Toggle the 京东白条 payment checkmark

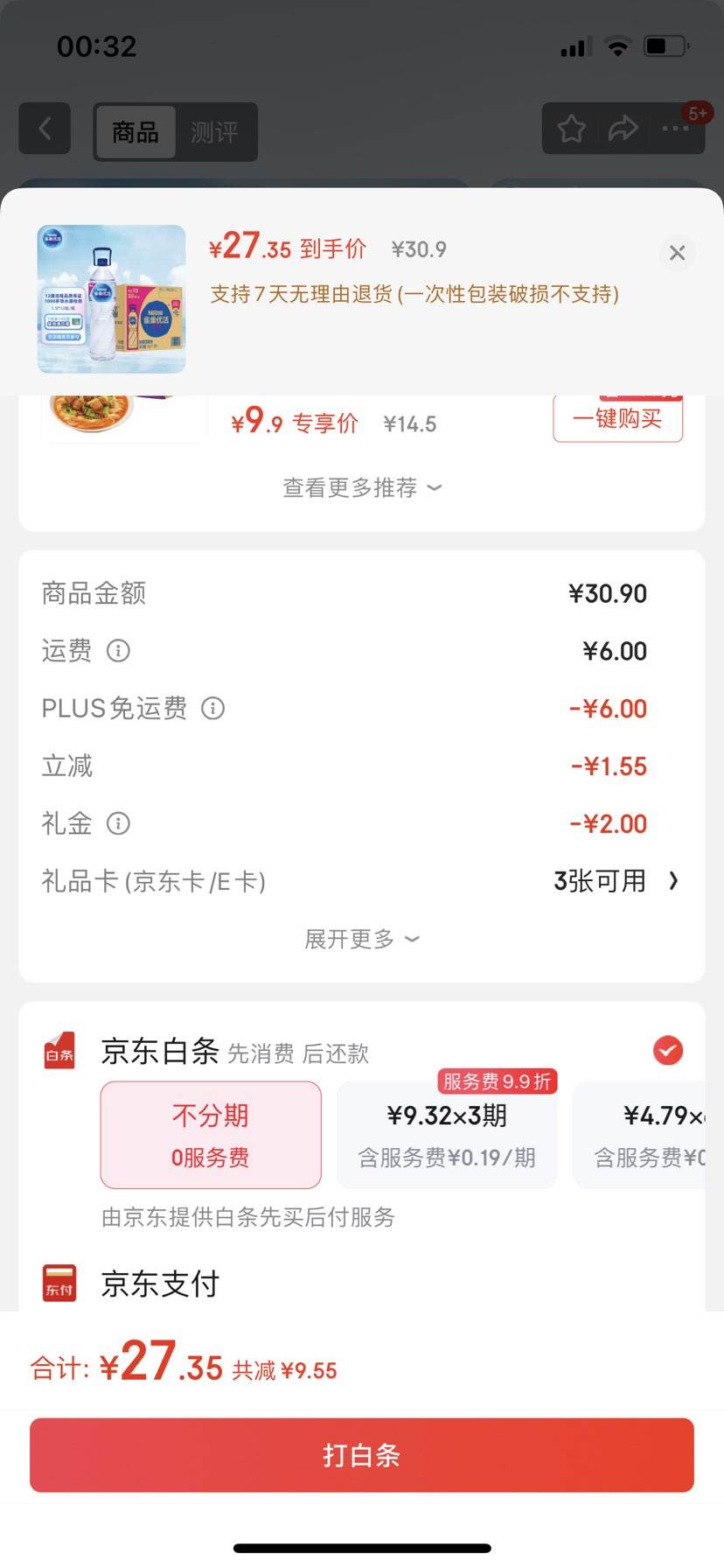pyautogui.click(x=668, y=1050)
